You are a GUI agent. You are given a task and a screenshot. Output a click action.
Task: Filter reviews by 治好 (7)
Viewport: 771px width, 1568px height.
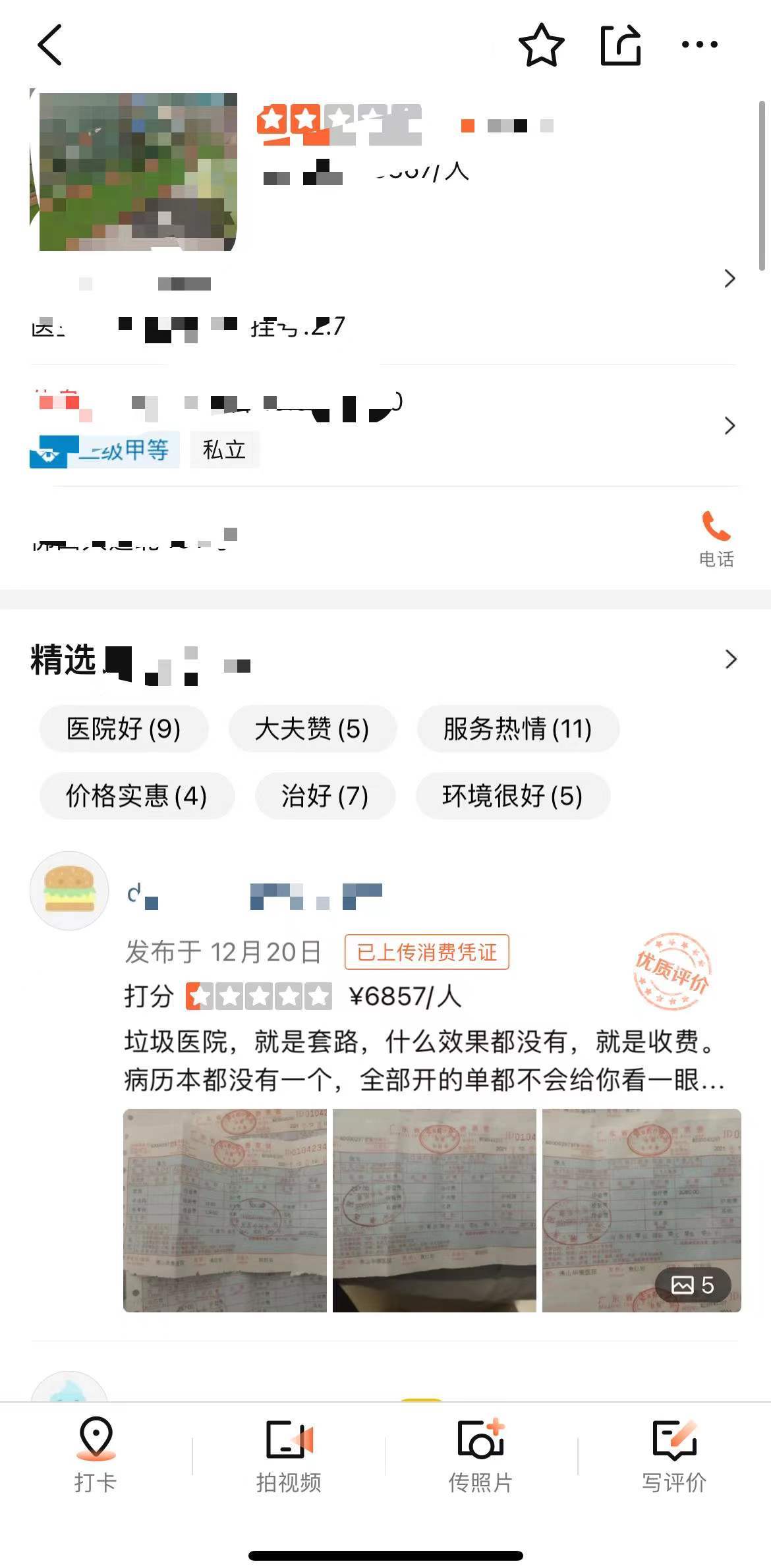click(325, 796)
